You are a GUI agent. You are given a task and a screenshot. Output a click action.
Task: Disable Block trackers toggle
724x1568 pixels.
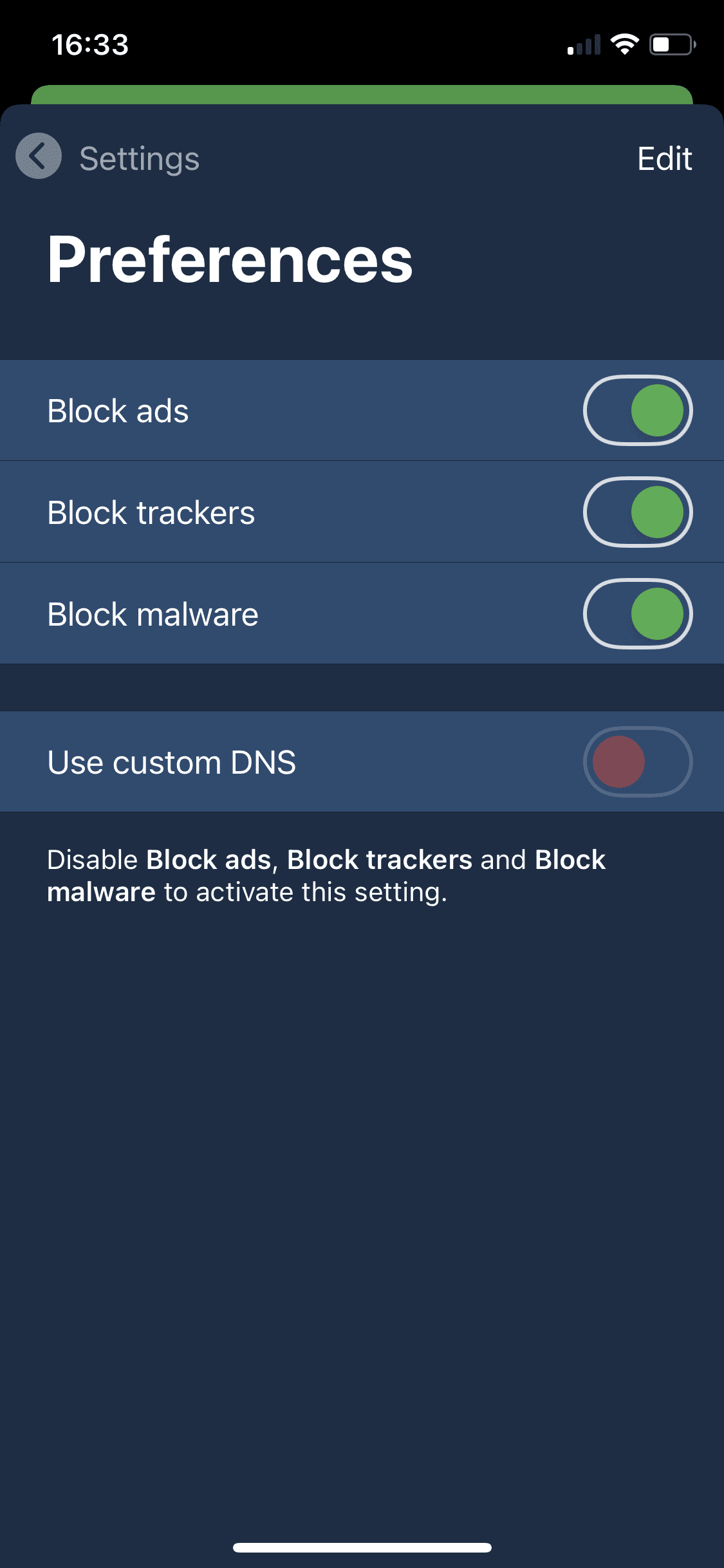[x=638, y=512]
